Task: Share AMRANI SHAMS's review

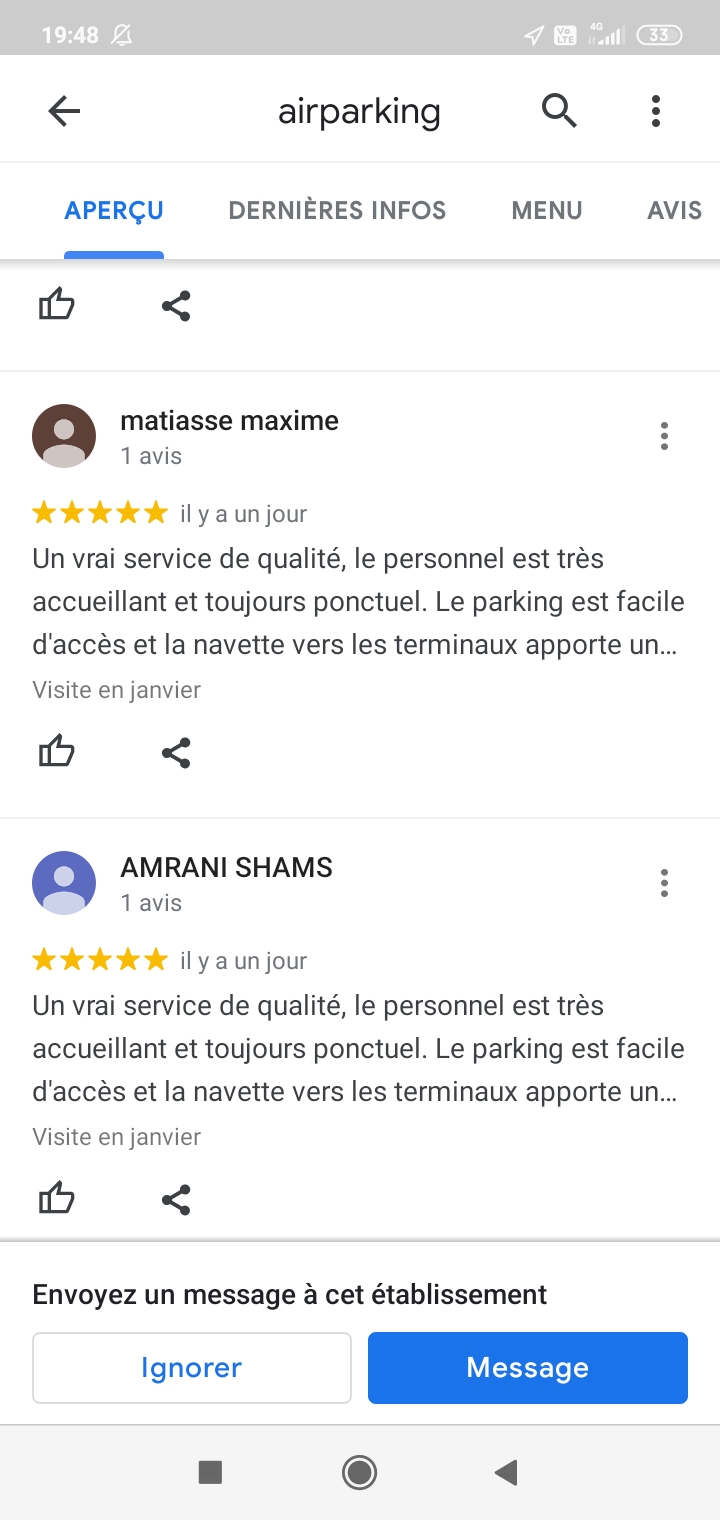Action: (176, 1199)
